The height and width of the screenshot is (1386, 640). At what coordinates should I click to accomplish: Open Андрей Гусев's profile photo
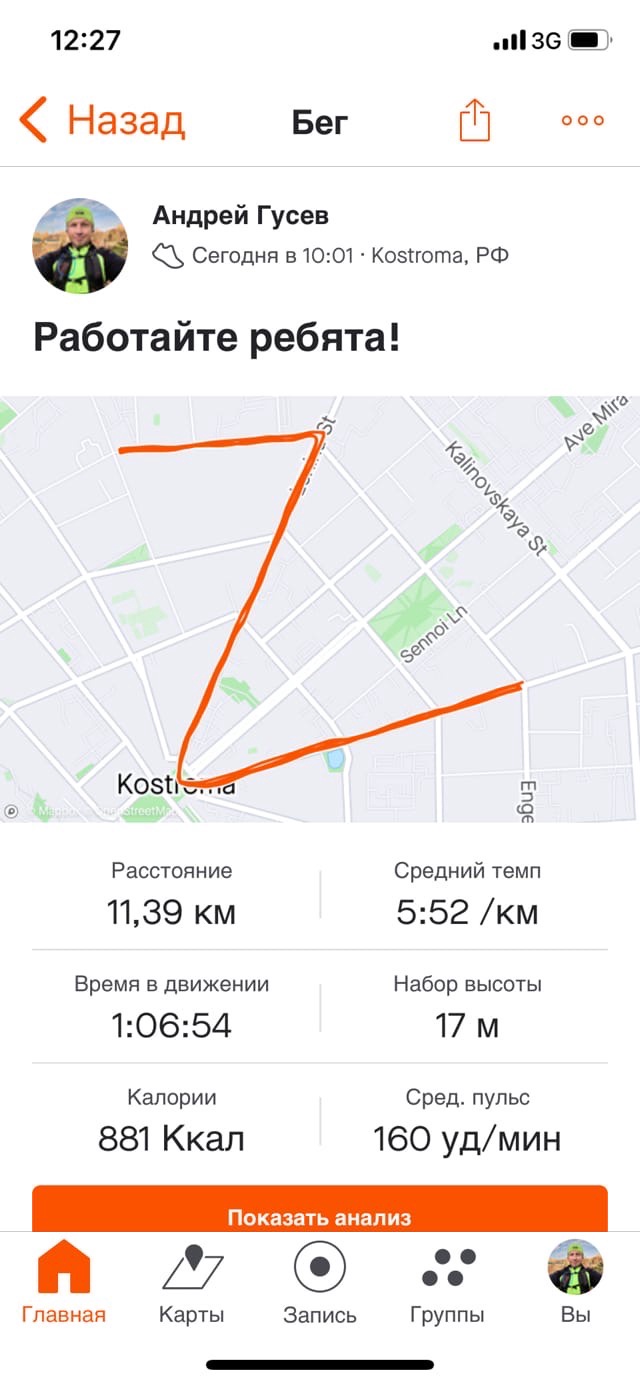pyautogui.click(x=80, y=245)
